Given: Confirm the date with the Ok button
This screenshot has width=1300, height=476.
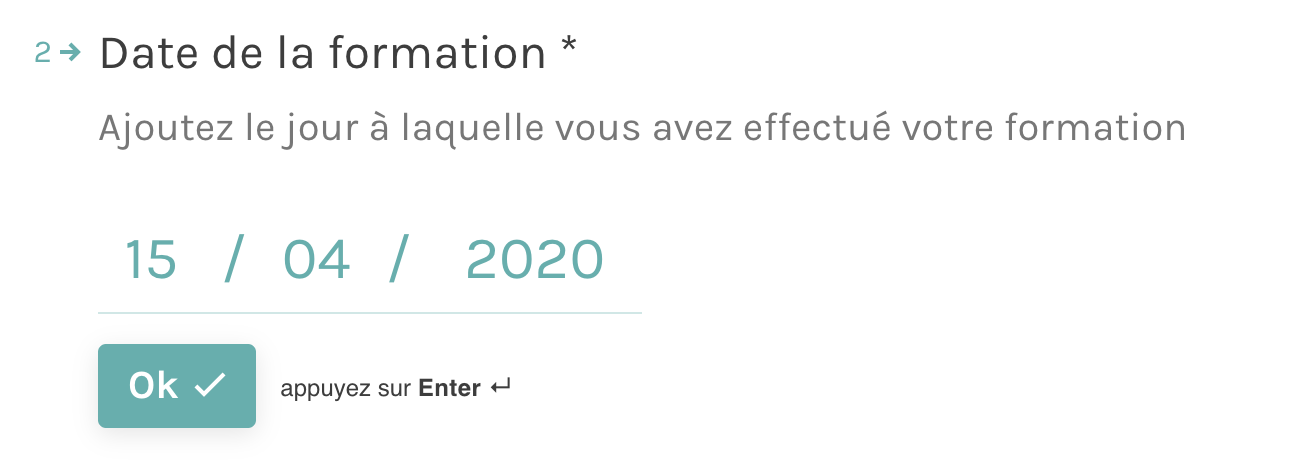Looking at the screenshot, I should click(177, 386).
